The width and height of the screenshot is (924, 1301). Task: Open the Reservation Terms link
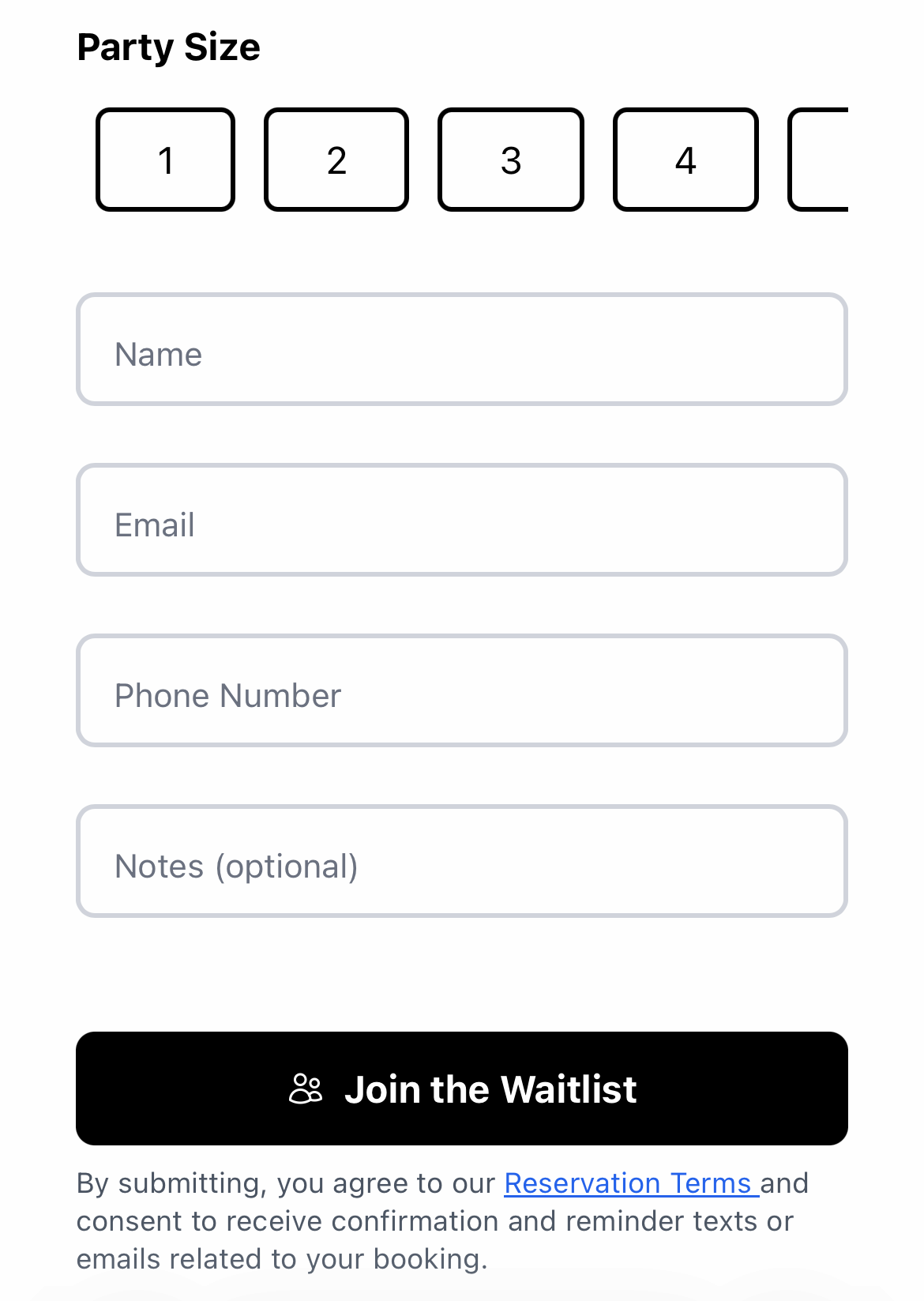pos(629,1183)
